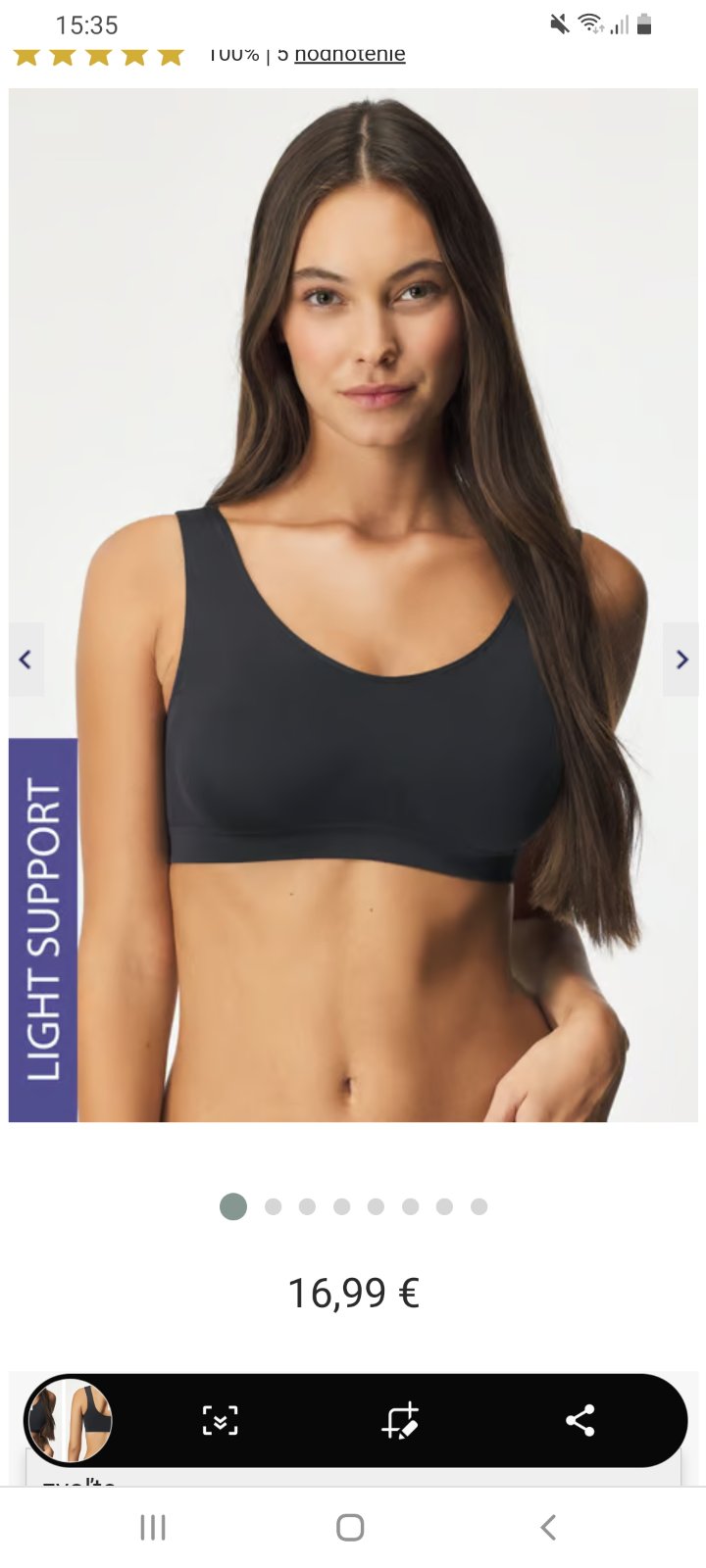This screenshot has height=1568, width=706.
Task: Tap the scroll capture icon
Action: pos(220,1420)
